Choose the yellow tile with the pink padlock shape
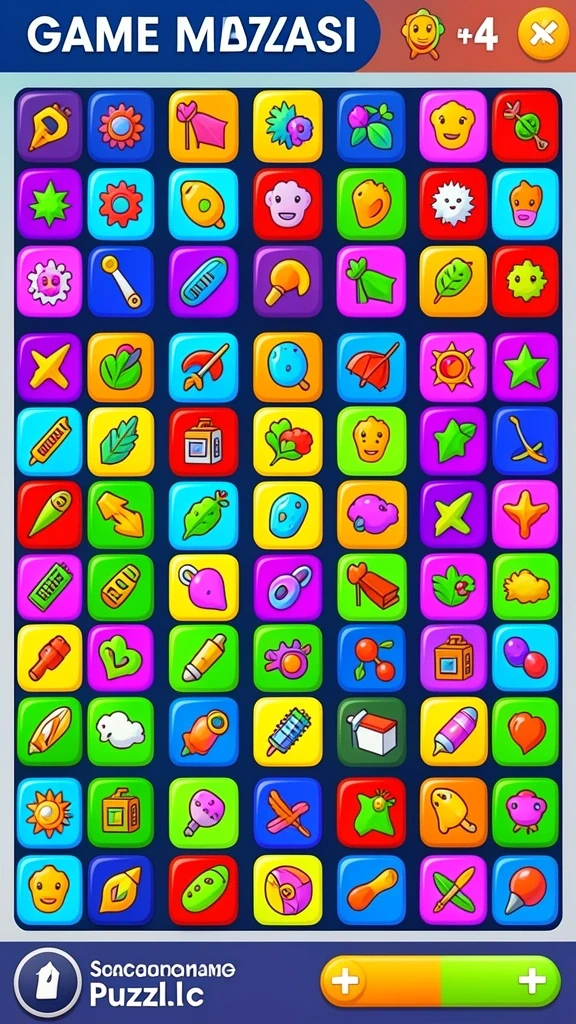The height and width of the screenshot is (1024, 576). (x=203, y=587)
